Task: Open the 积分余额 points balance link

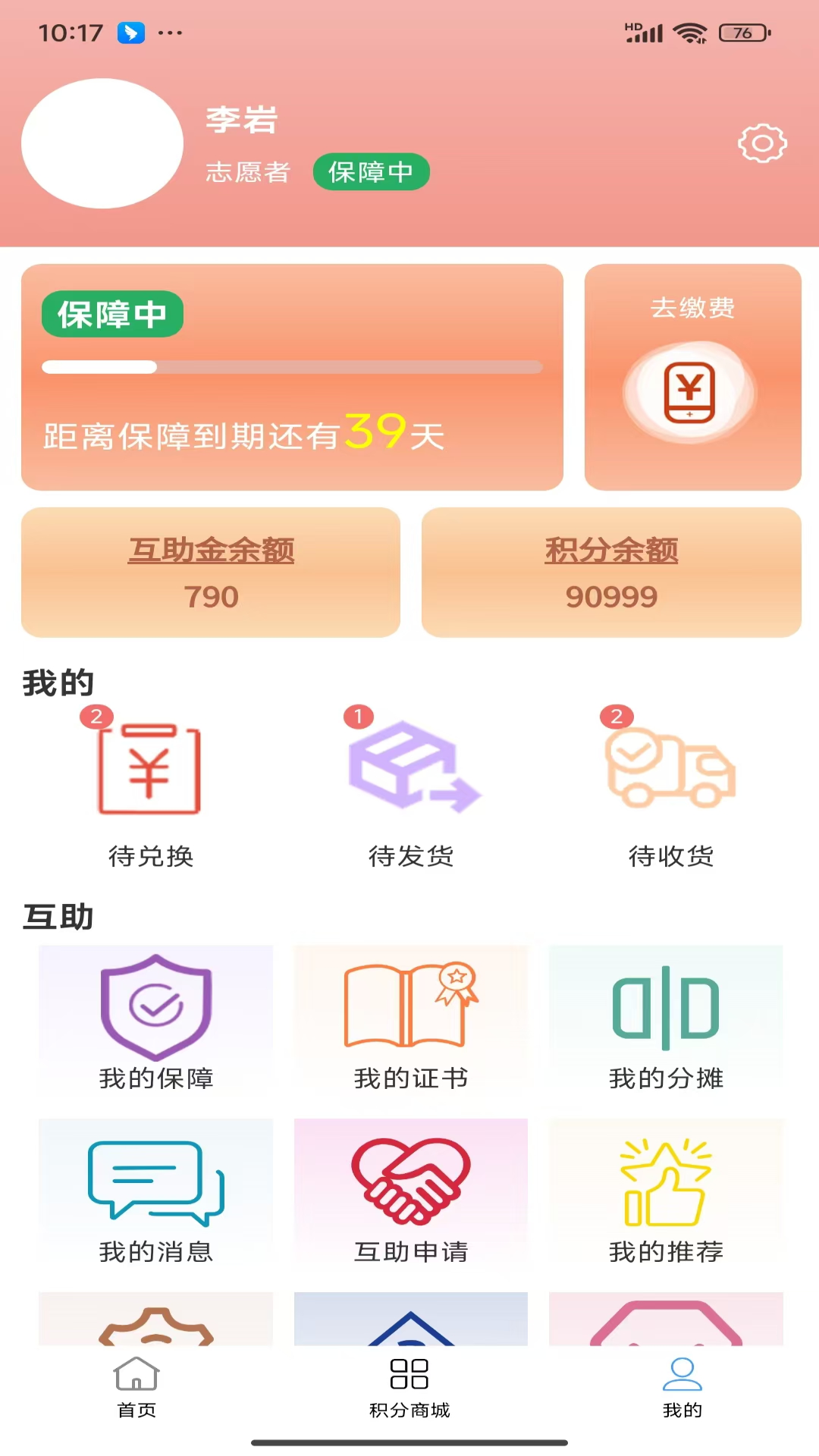Action: tap(612, 551)
